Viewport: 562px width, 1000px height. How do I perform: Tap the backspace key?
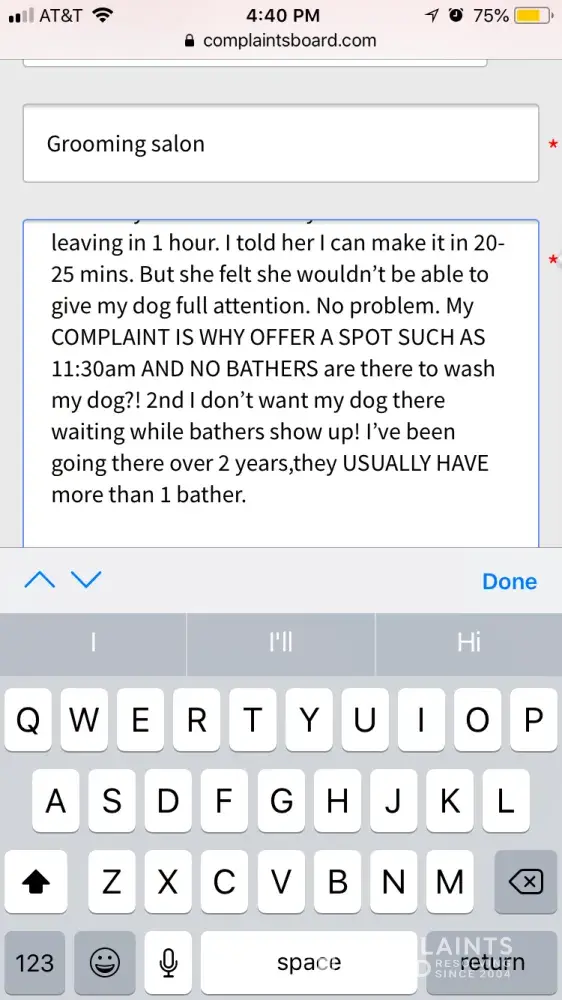tap(526, 882)
